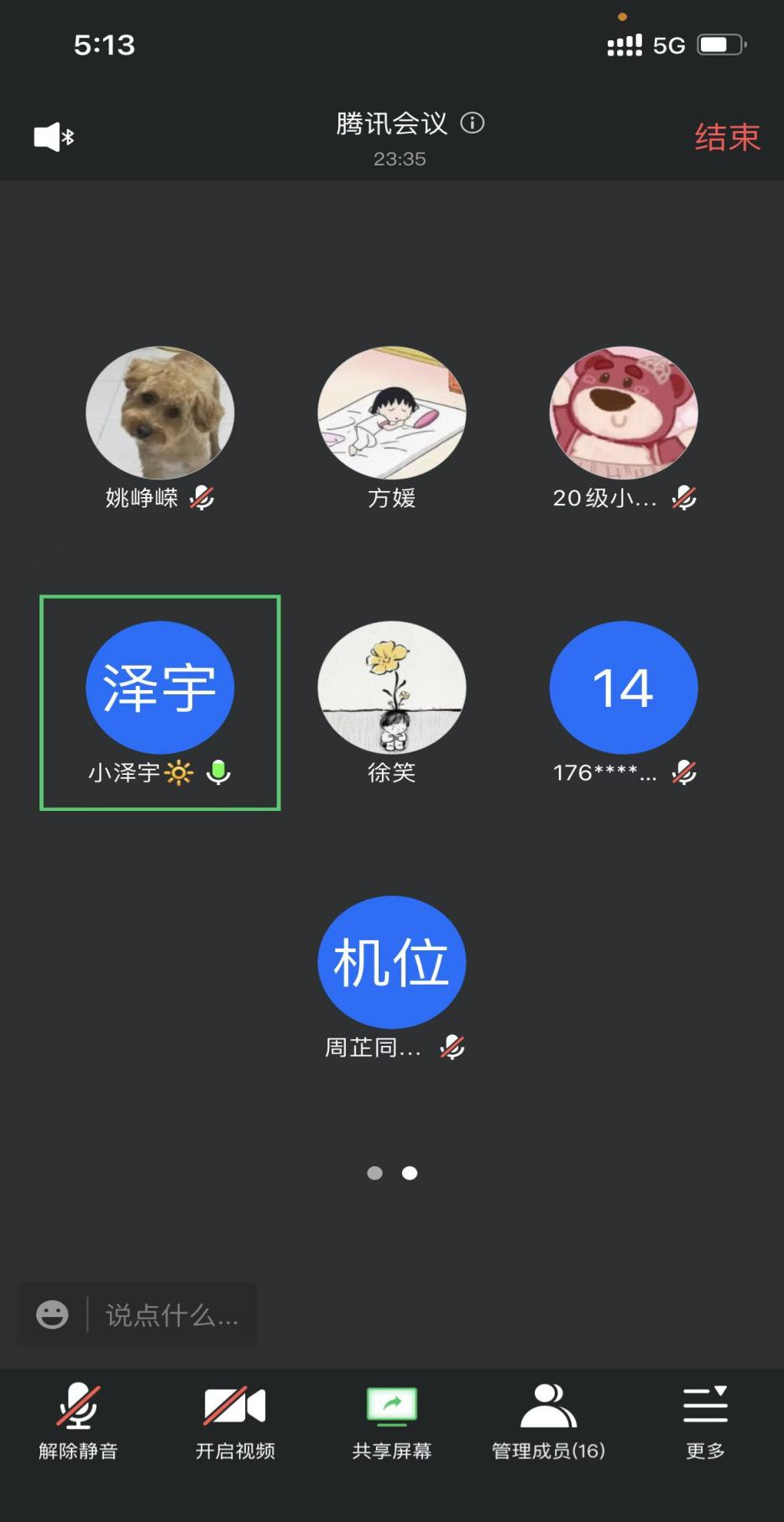Open the emoji reaction picker
This screenshot has height=1522, width=784.
52,1315
